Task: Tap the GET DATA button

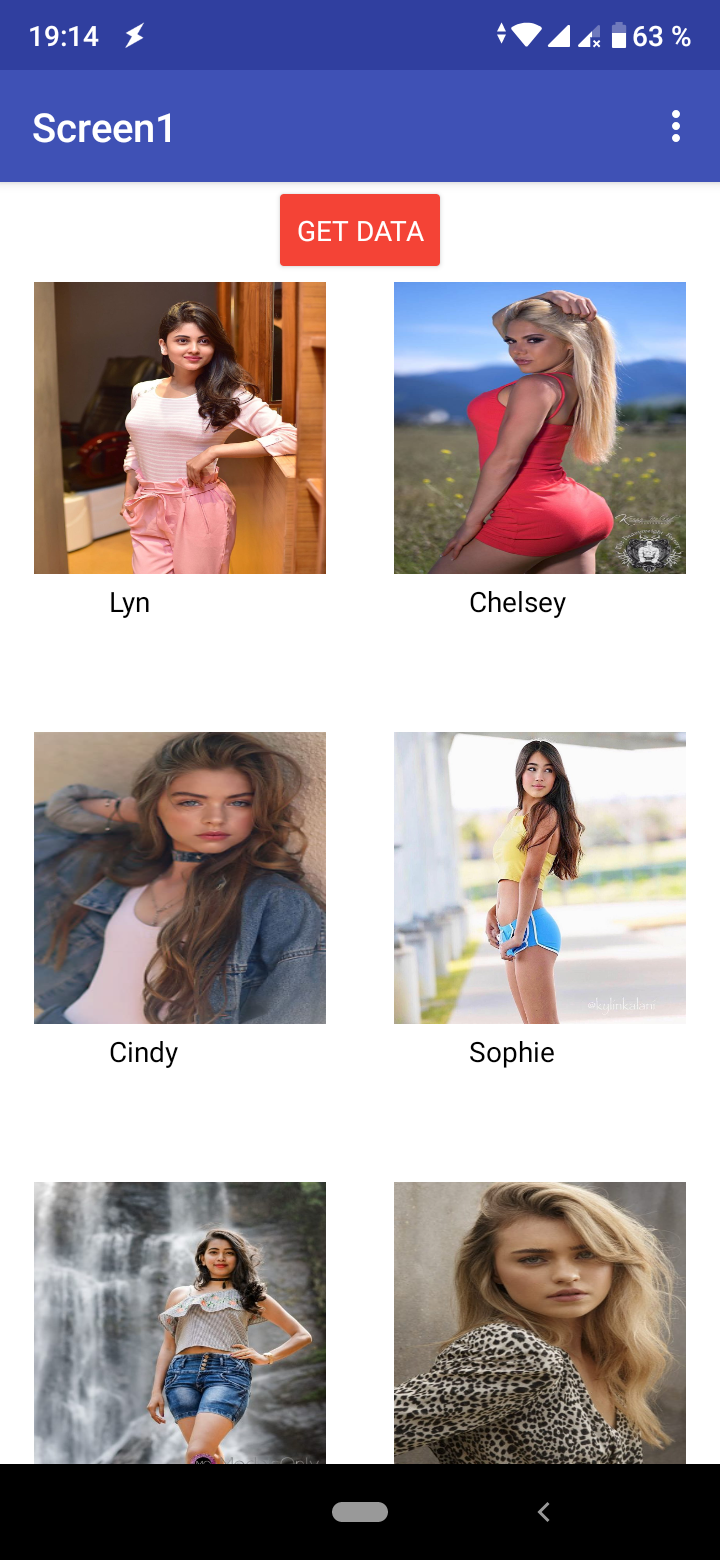Action: (360, 230)
